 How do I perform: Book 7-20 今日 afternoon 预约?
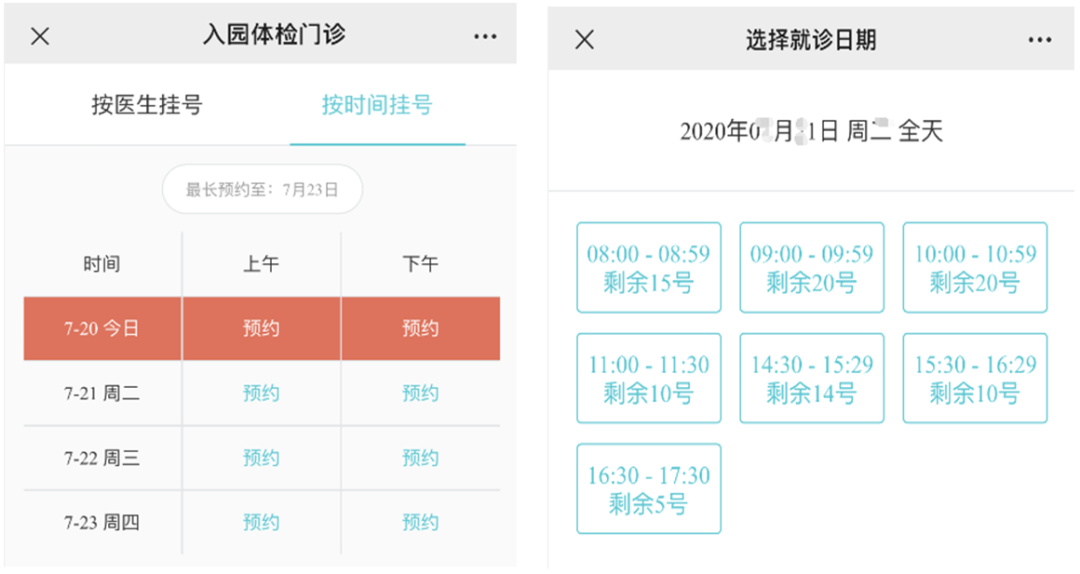420,328
